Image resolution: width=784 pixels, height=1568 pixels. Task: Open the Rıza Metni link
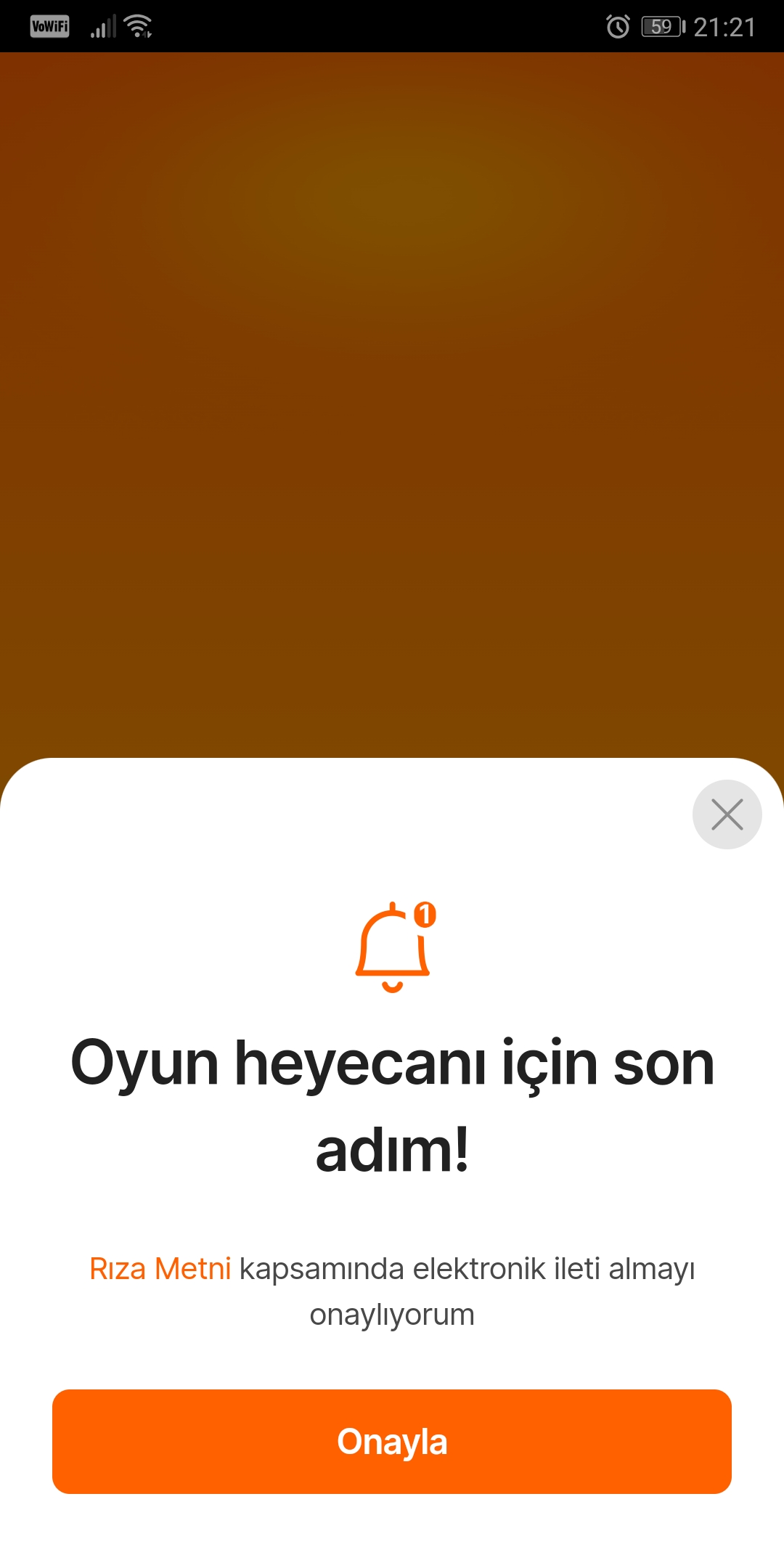pos(160,1269)
